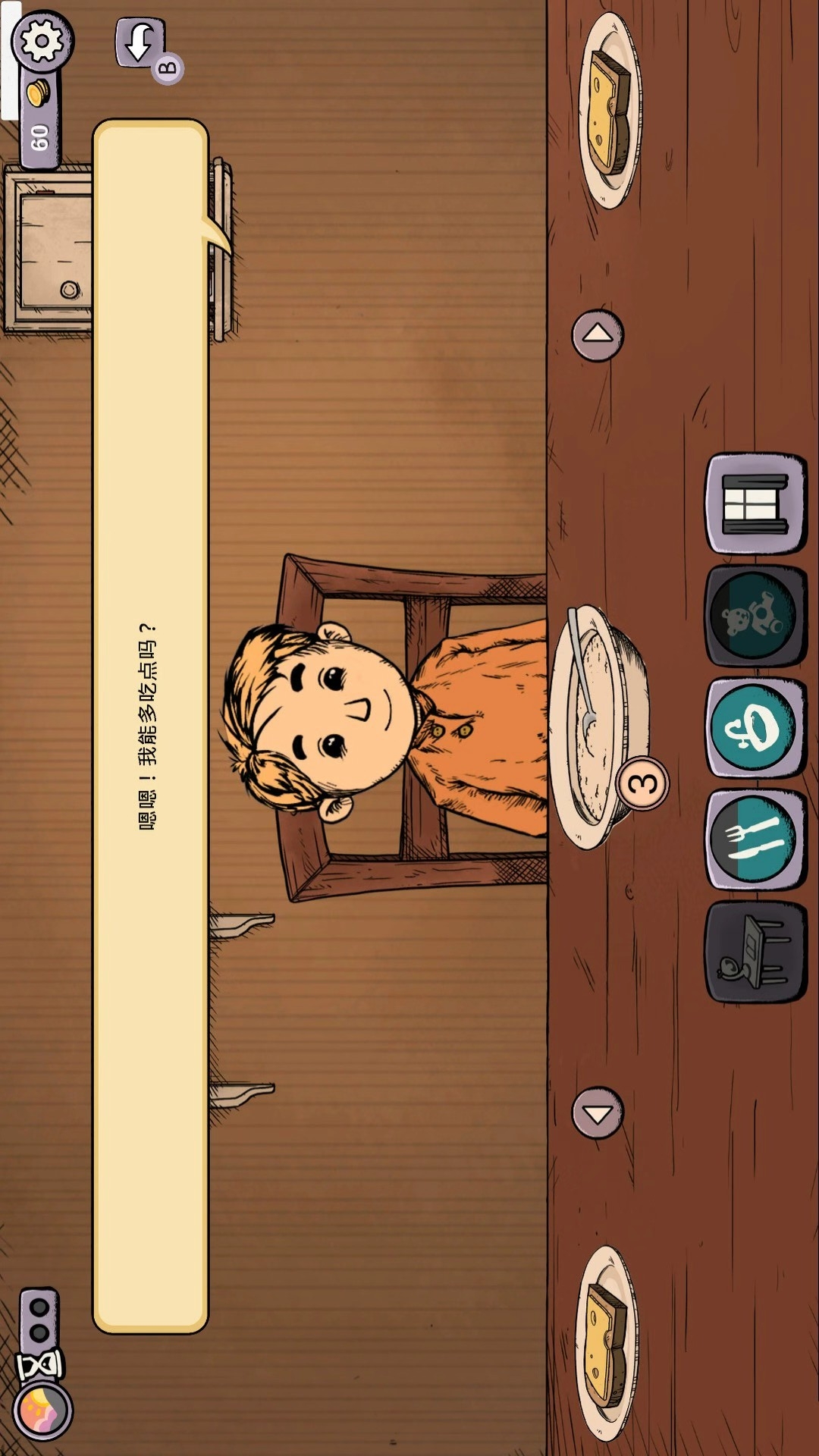The image size is (819, 1456).
Task: Tap the speech dialogue bubble to continue
Action: point(150,726)
